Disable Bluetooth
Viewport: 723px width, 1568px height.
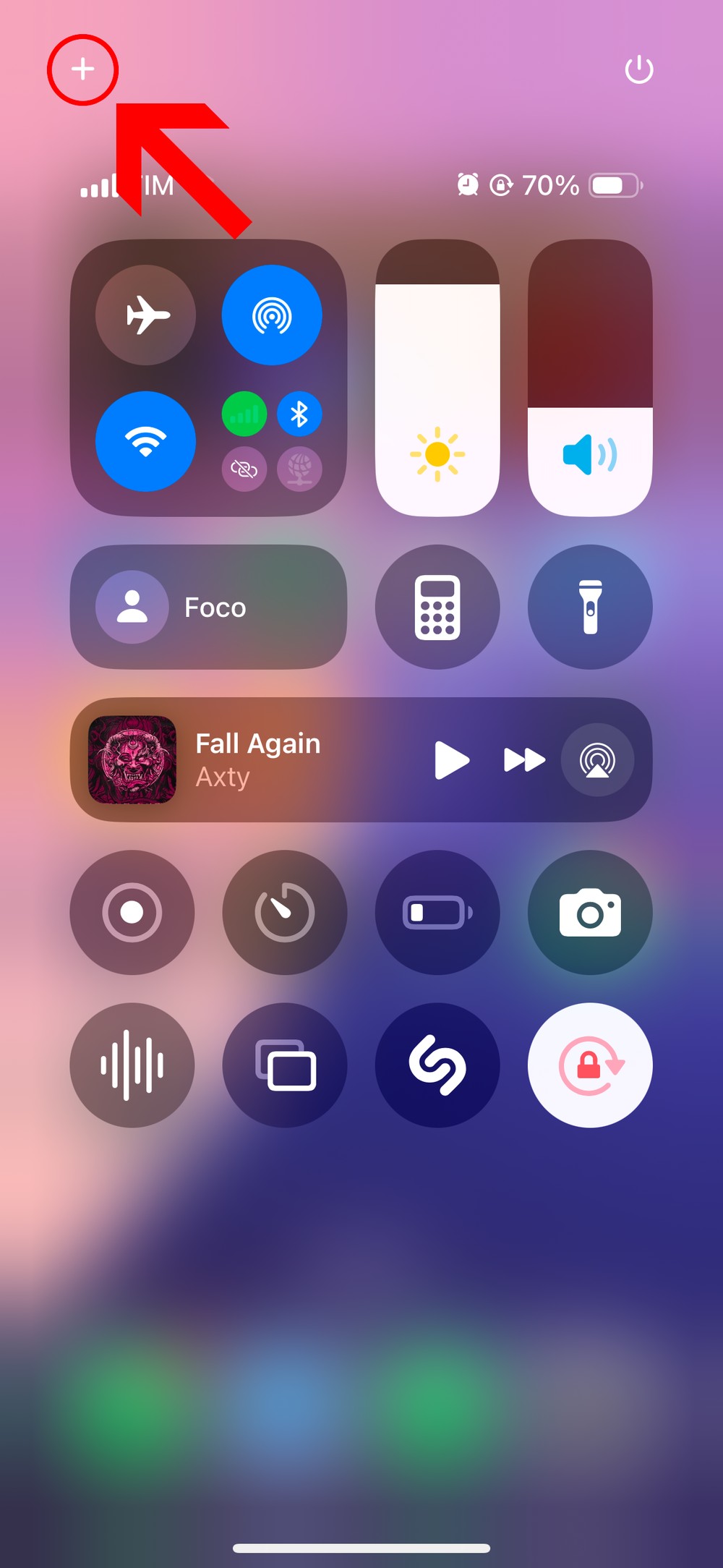click(x=299, y=414)
